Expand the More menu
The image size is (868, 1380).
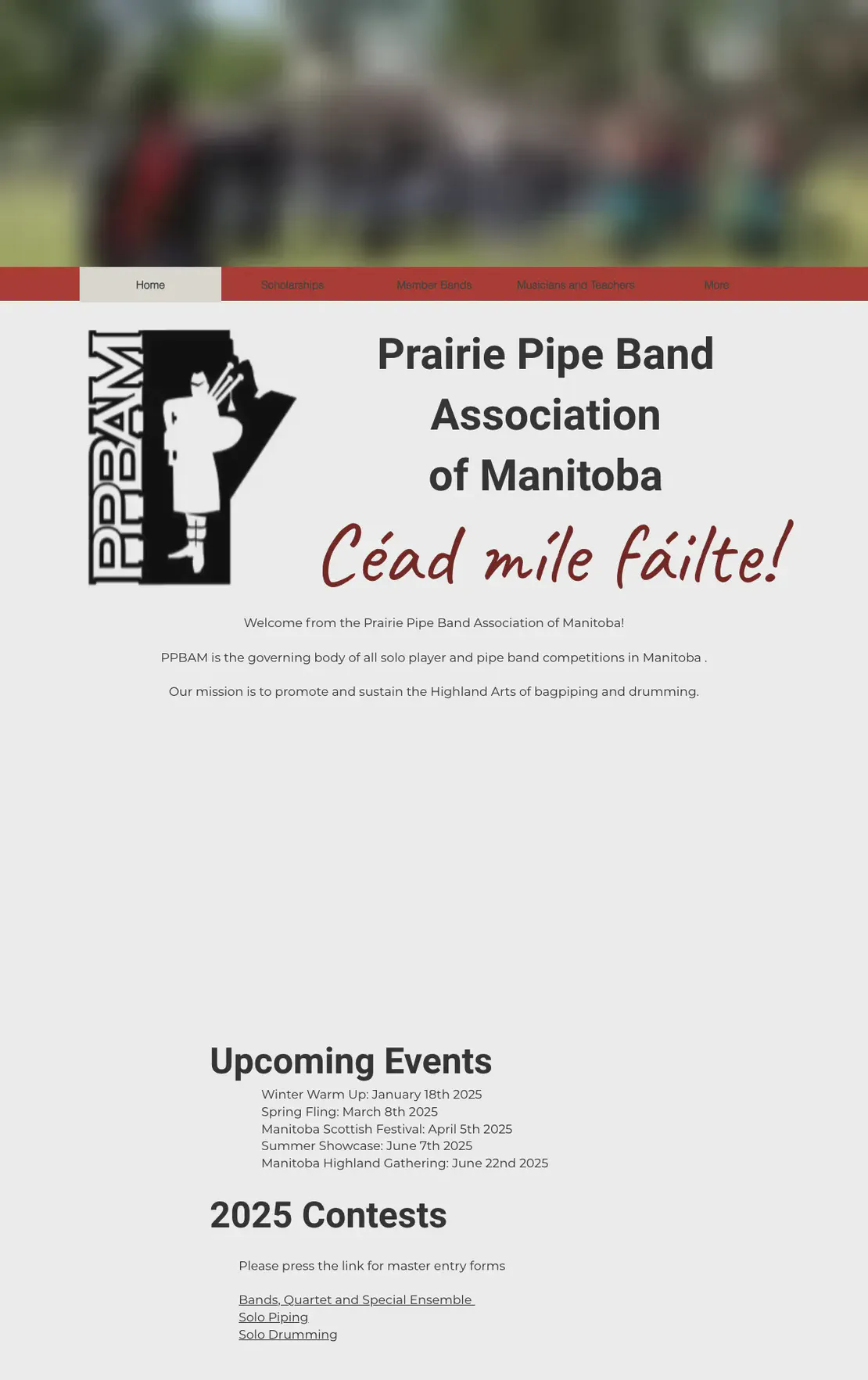coord(716,285)
